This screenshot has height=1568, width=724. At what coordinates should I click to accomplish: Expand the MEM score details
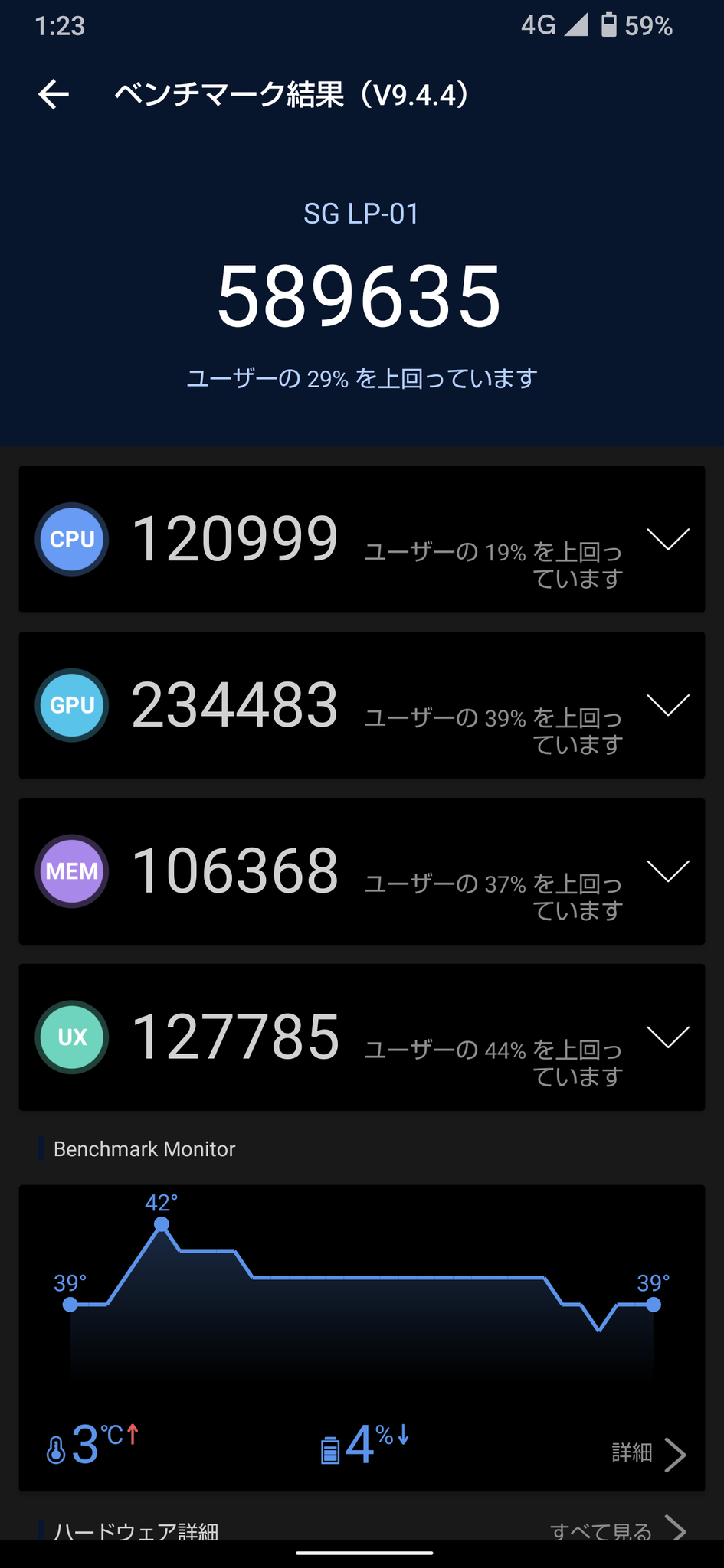pyautogui.click(x=668, y=871)
